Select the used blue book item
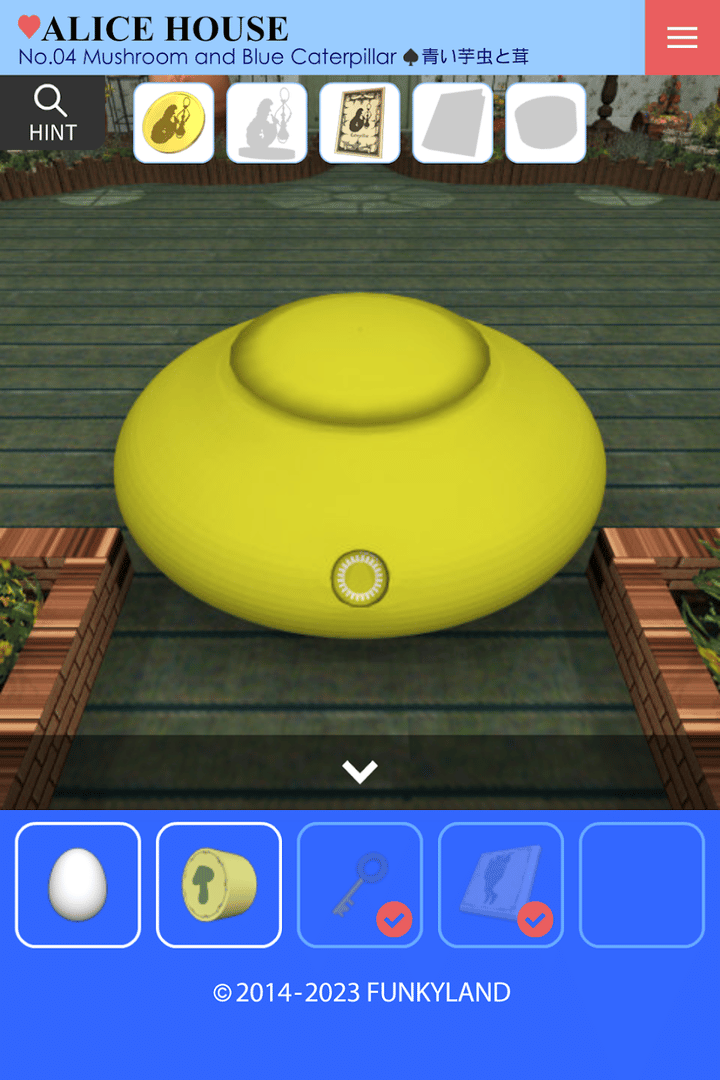The width and height of the screenshot is (720, 1080). [x=501, y=885]
